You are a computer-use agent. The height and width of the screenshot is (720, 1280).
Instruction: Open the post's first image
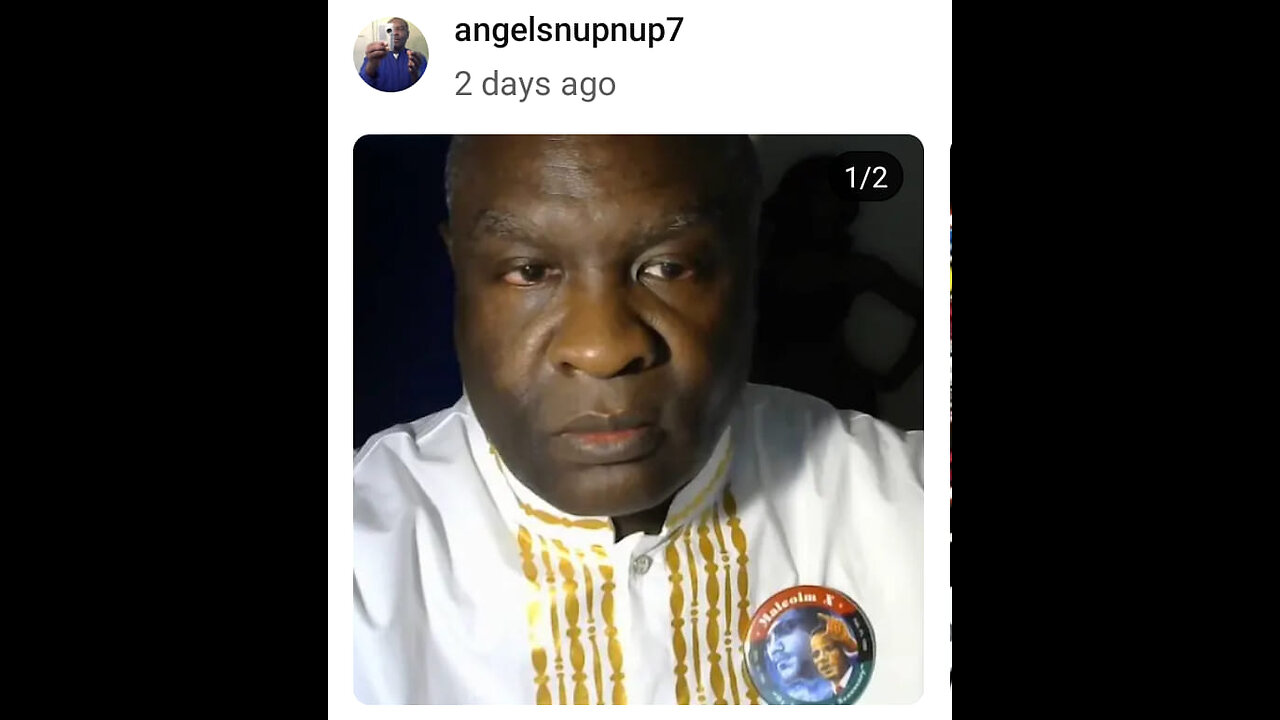tap(638, 420)
